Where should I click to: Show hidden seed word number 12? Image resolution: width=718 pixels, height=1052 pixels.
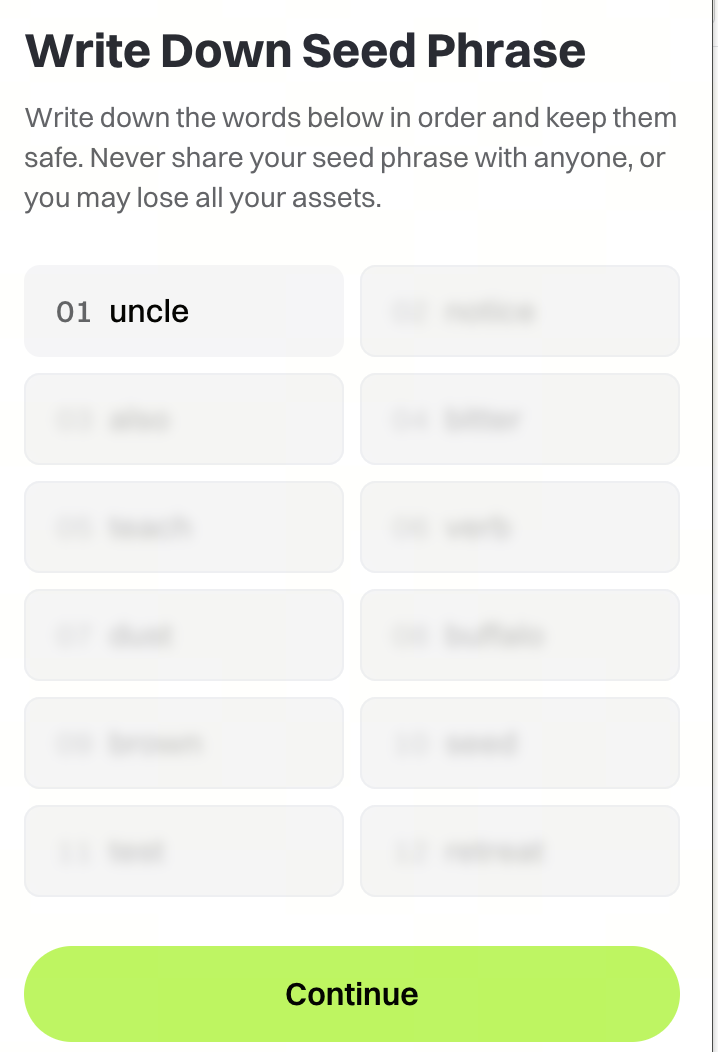coord(519,851)
